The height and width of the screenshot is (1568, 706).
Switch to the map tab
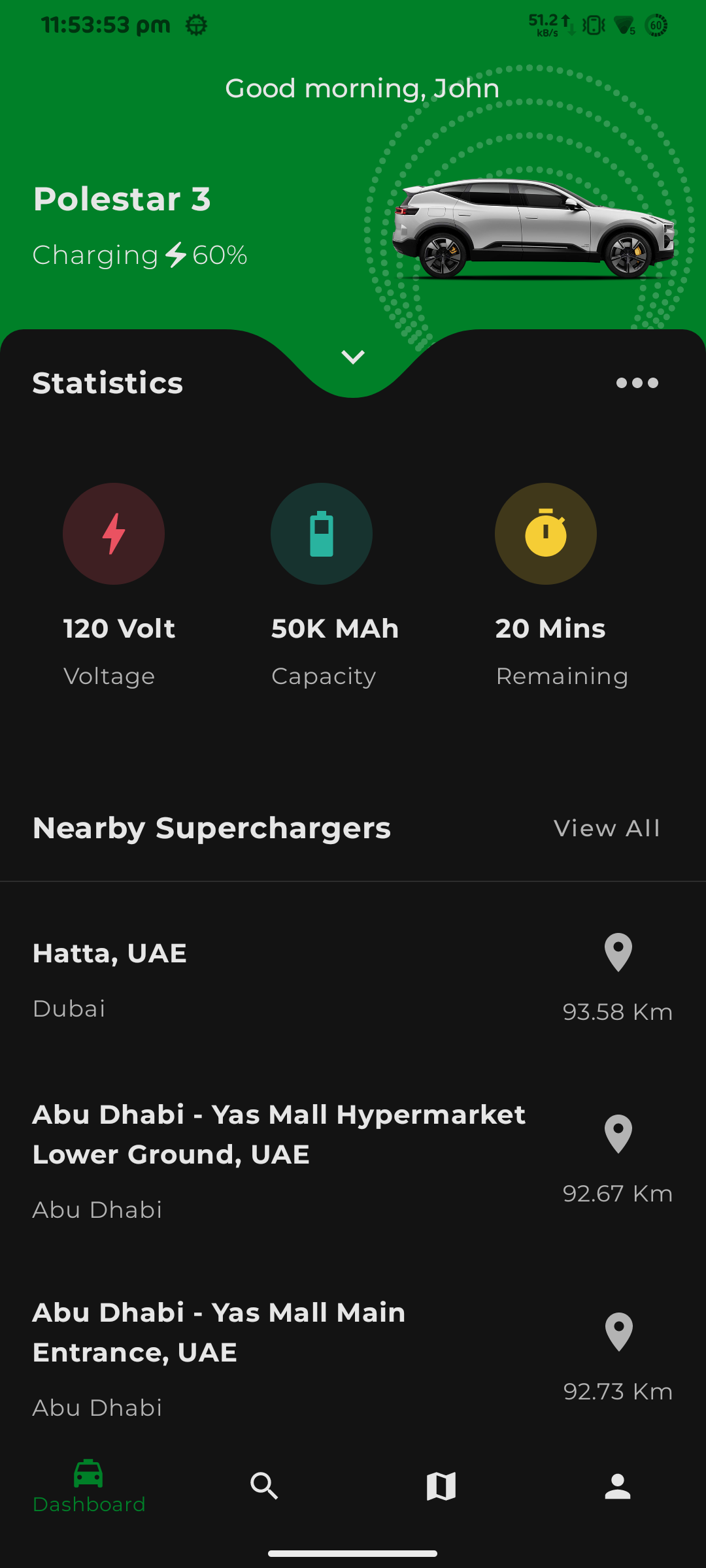coord(441,1486)
